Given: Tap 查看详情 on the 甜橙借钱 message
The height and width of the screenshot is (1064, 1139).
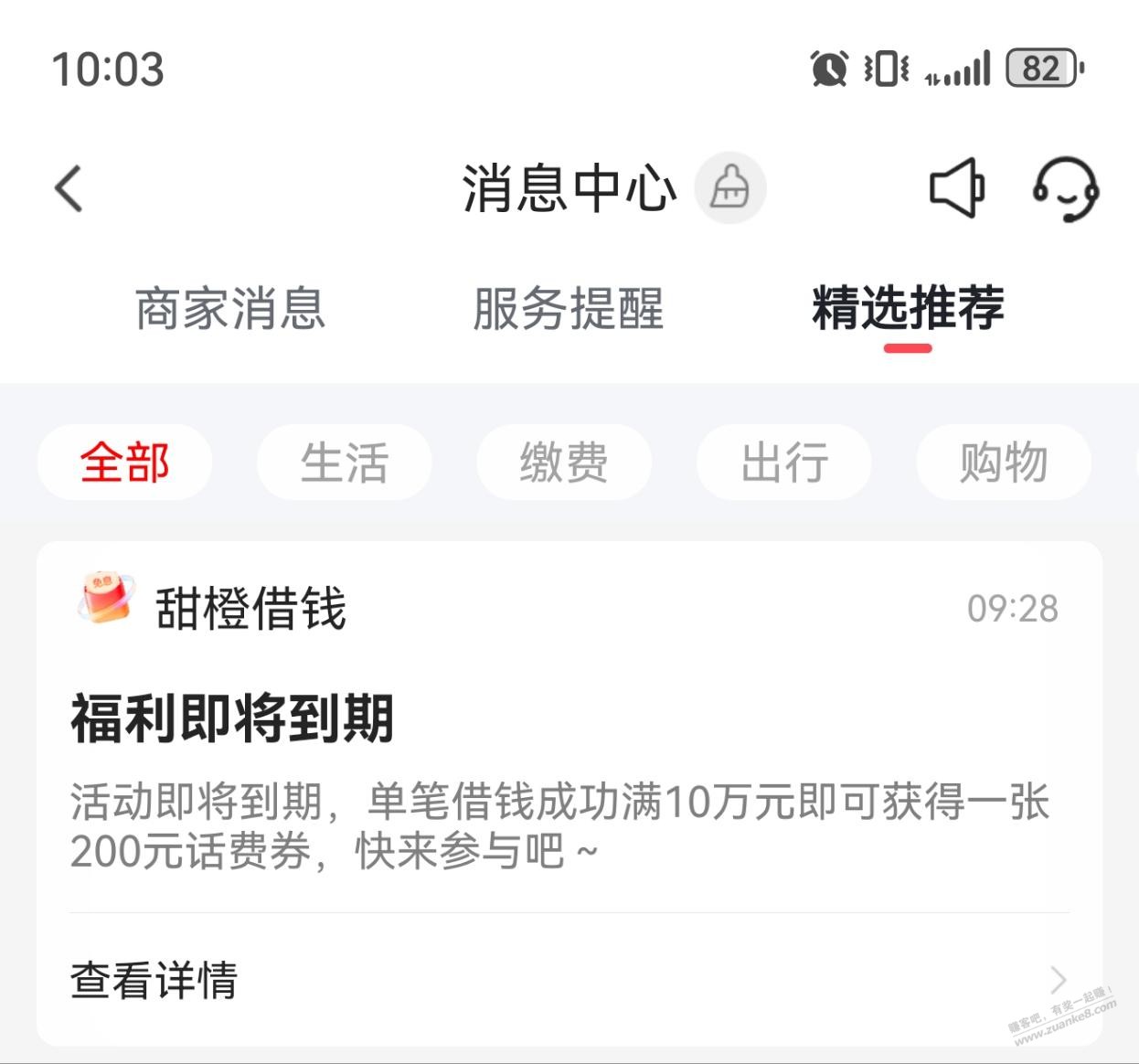Looking at the screenshot, I should click(x=154, y=980).
